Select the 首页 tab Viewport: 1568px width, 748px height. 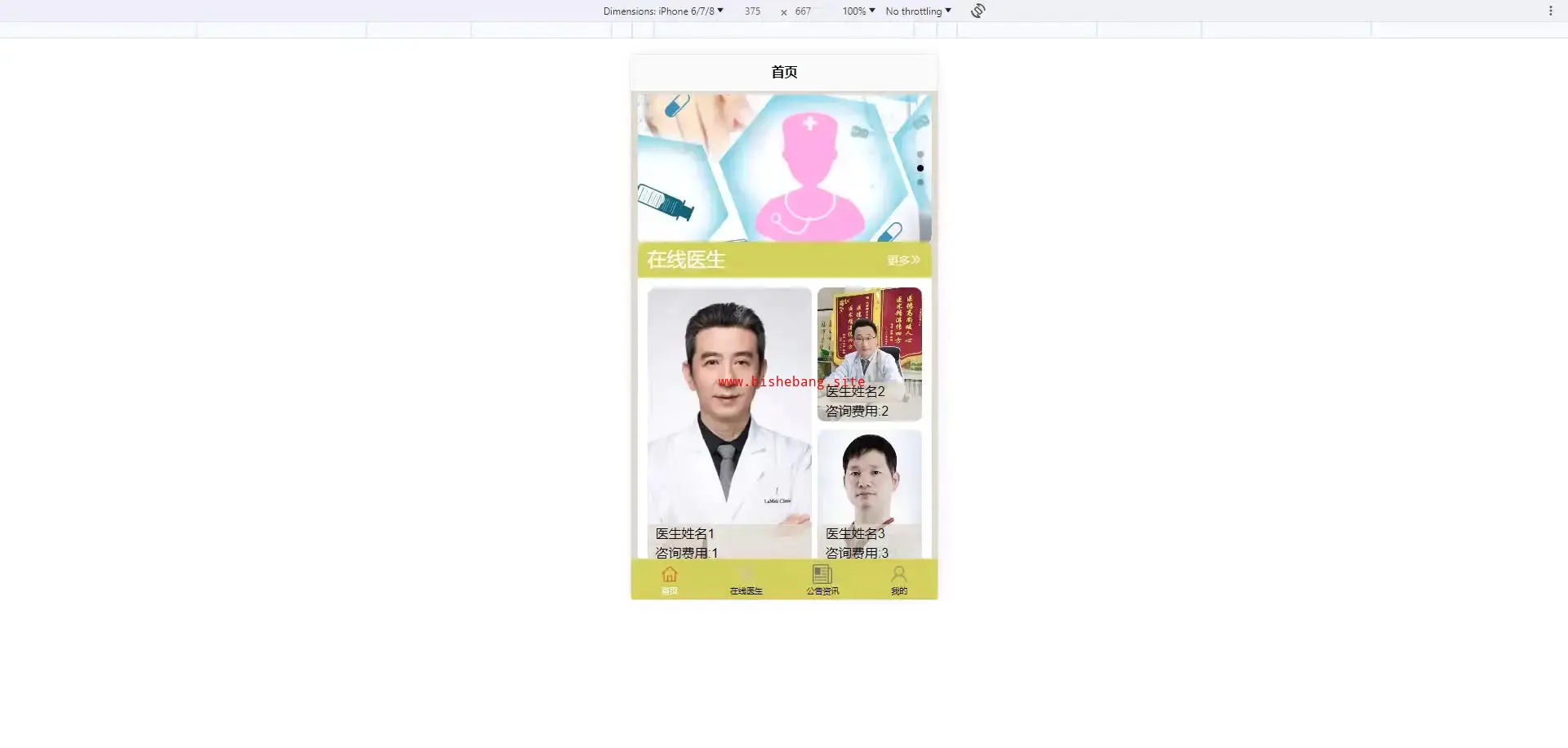point(670,580)
